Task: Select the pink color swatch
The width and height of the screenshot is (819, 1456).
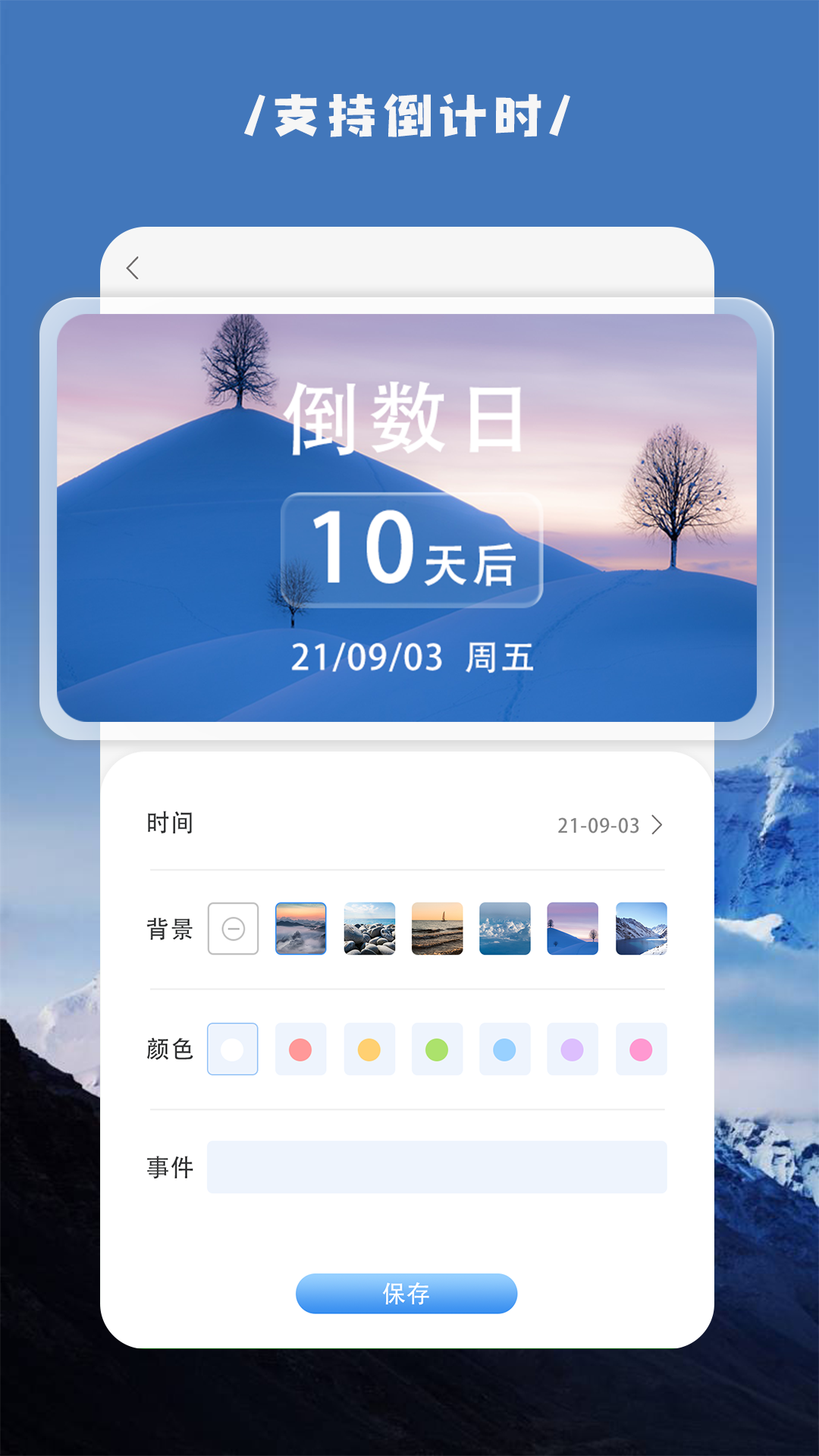Action: pyautogui.click(x=641, y=1049)
